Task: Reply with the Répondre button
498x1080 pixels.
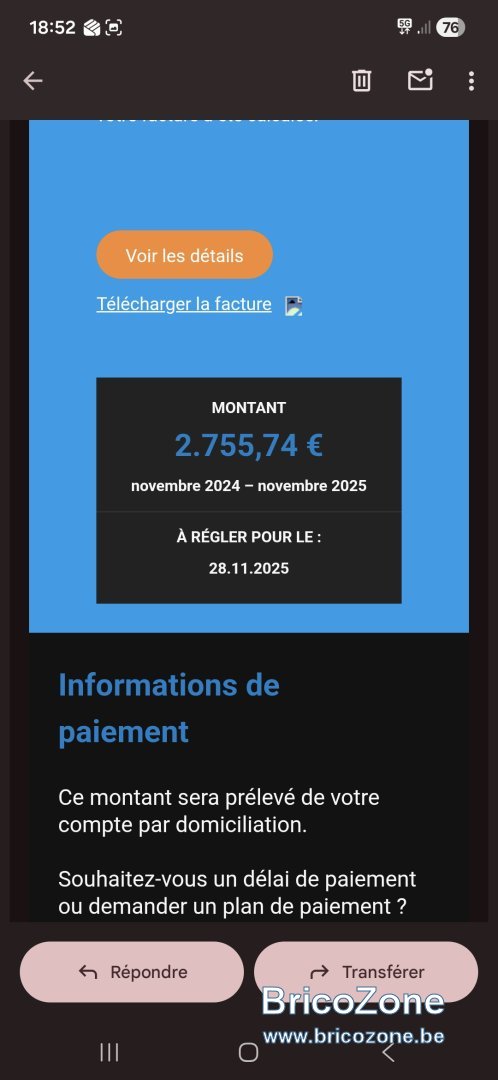Action: coord(132,972)
